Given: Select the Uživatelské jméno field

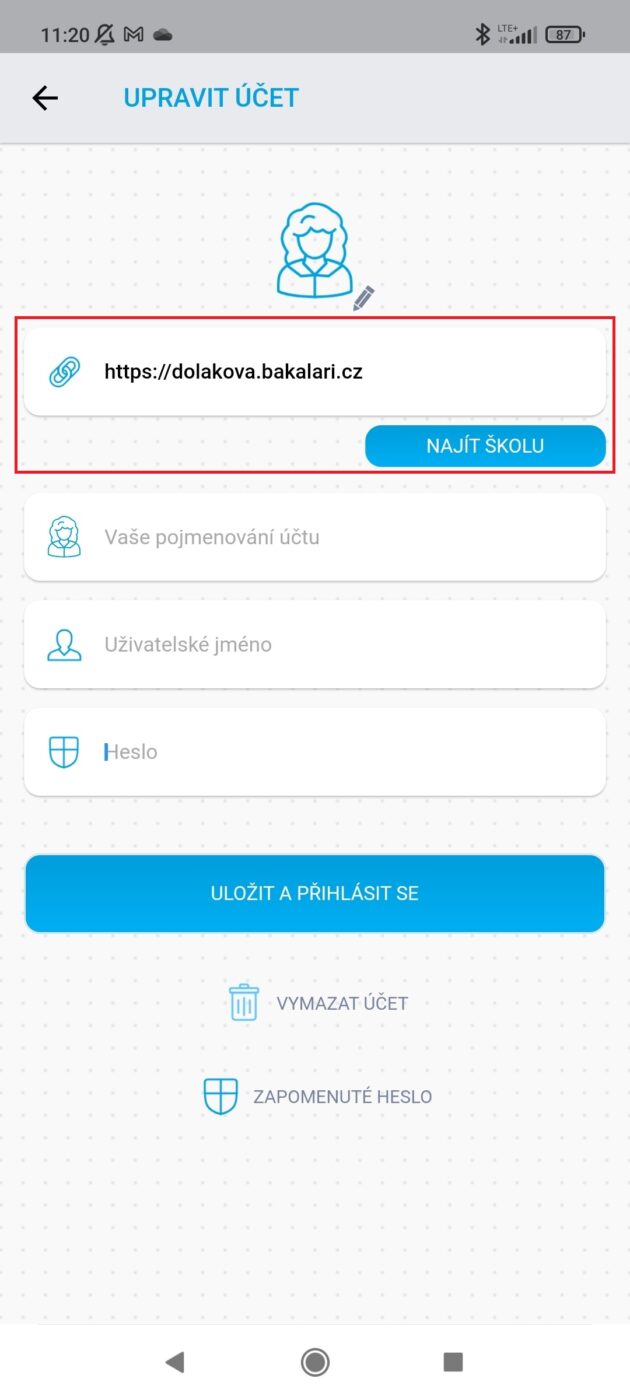Looking at the screenshot, I should [x=315, y=645].
